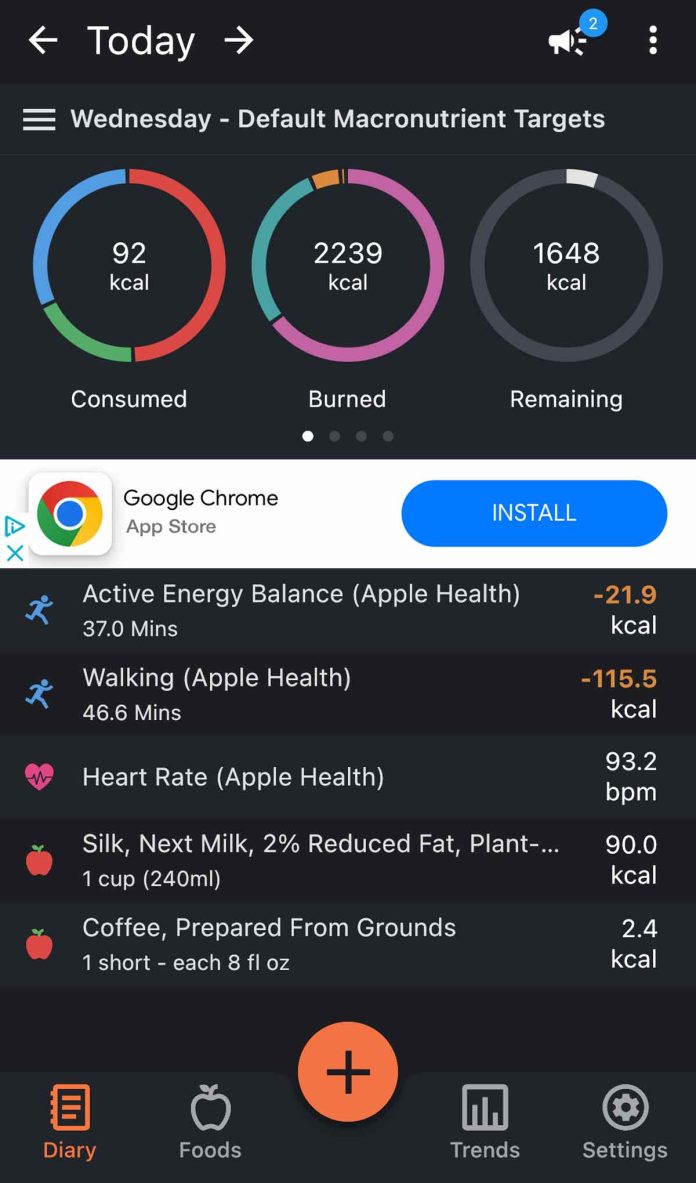Tap Install for Google Chrome

point(534,513)
